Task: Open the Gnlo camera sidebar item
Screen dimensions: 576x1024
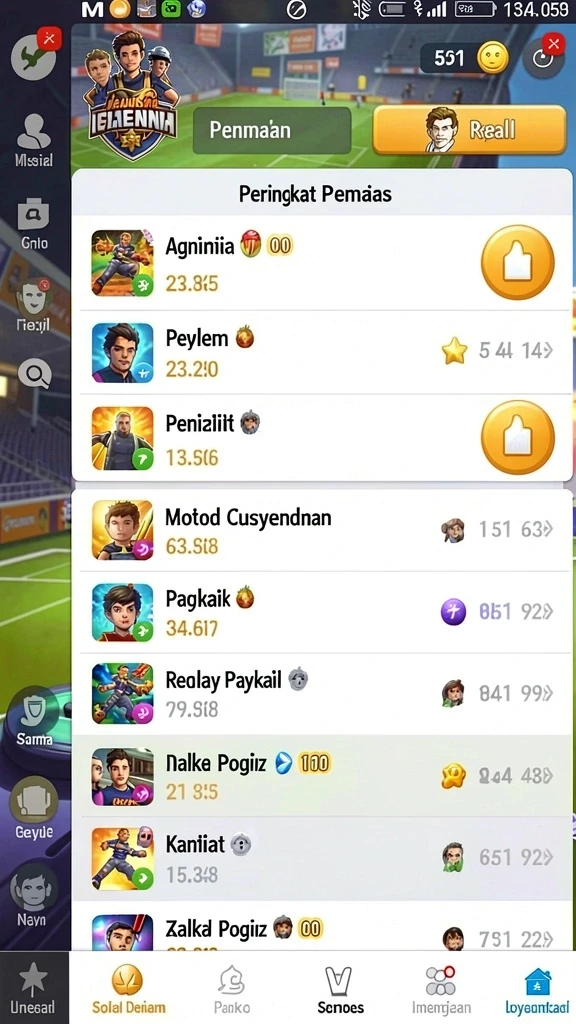Action: 34,223
